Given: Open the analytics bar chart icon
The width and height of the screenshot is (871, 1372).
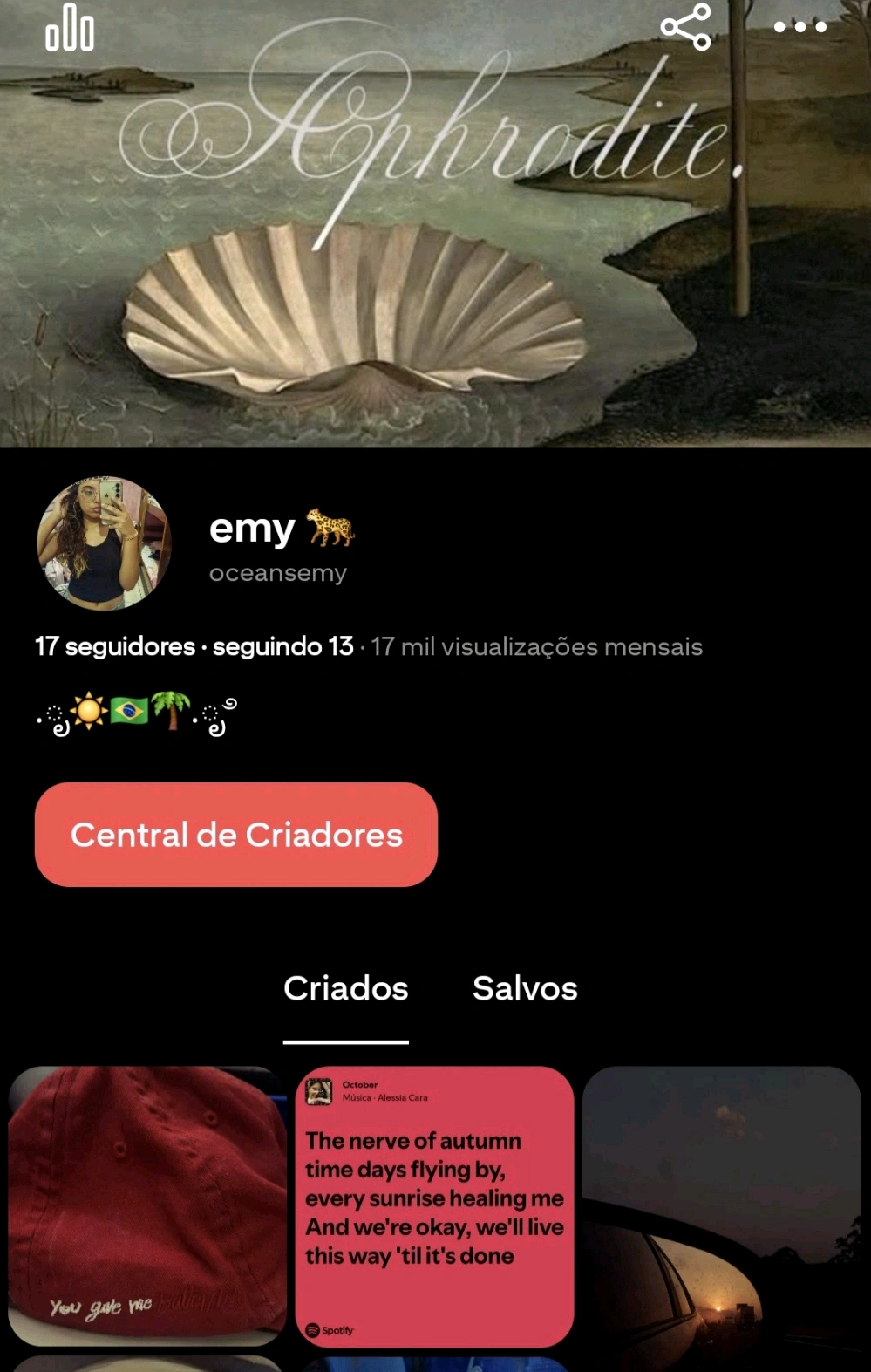Looking at the screenshot, I should (x=70, y=28).
